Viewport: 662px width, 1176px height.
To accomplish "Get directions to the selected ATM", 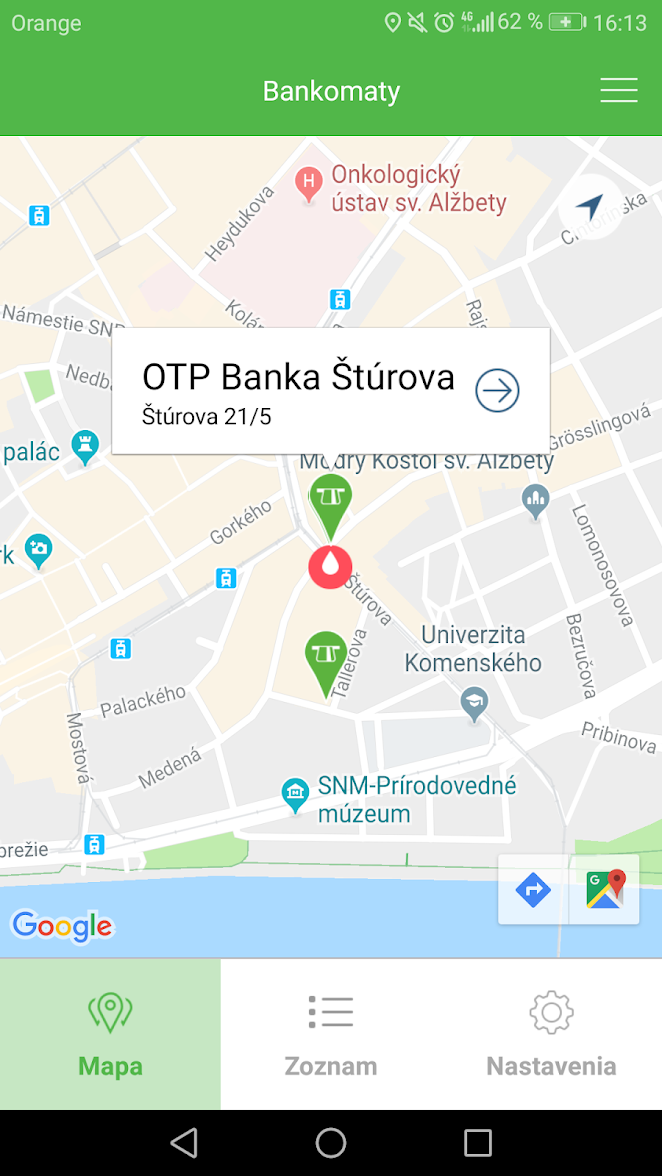I will click(x=533, y=889).
